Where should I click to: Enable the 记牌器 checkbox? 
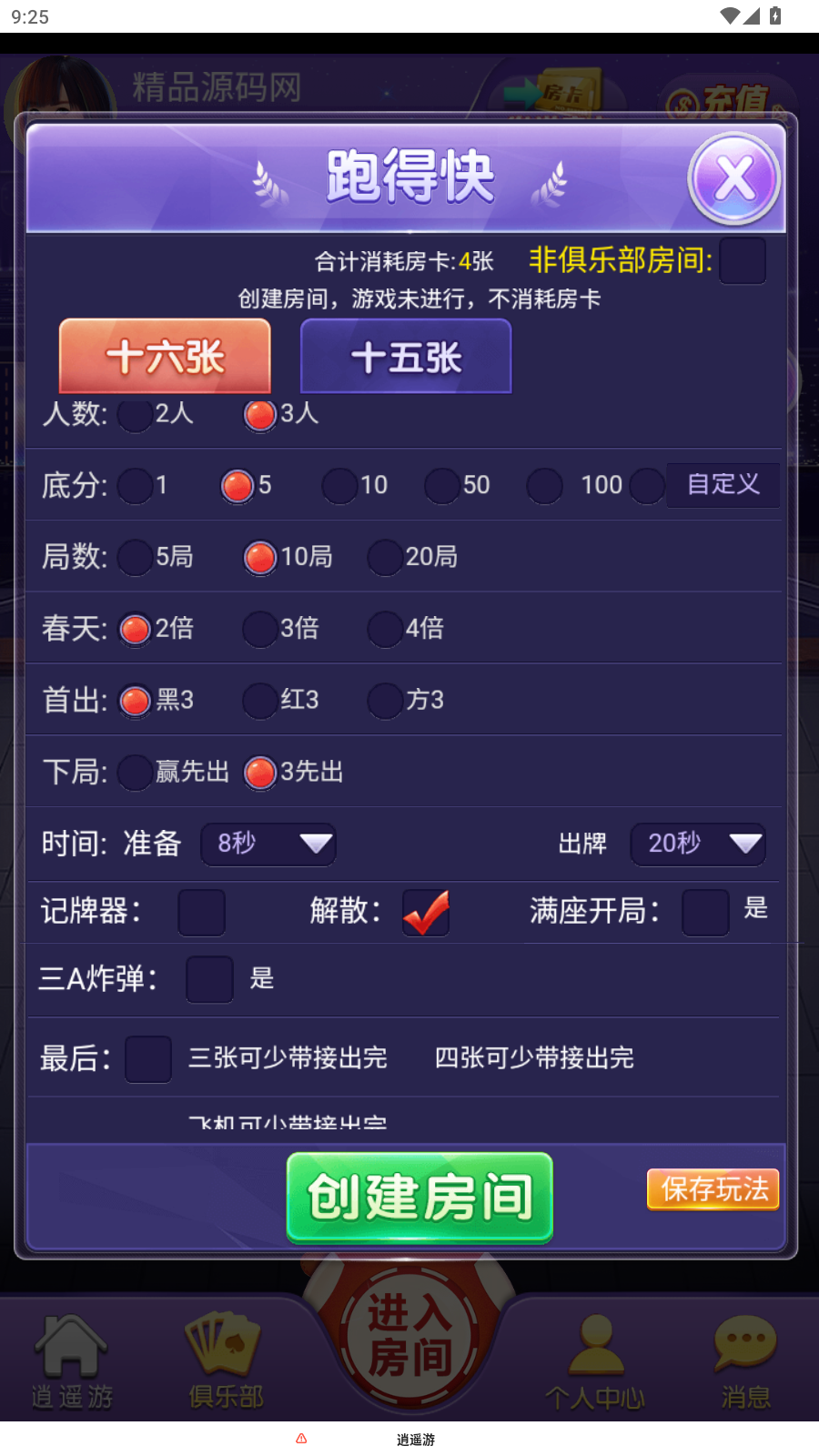click(201, 913)
